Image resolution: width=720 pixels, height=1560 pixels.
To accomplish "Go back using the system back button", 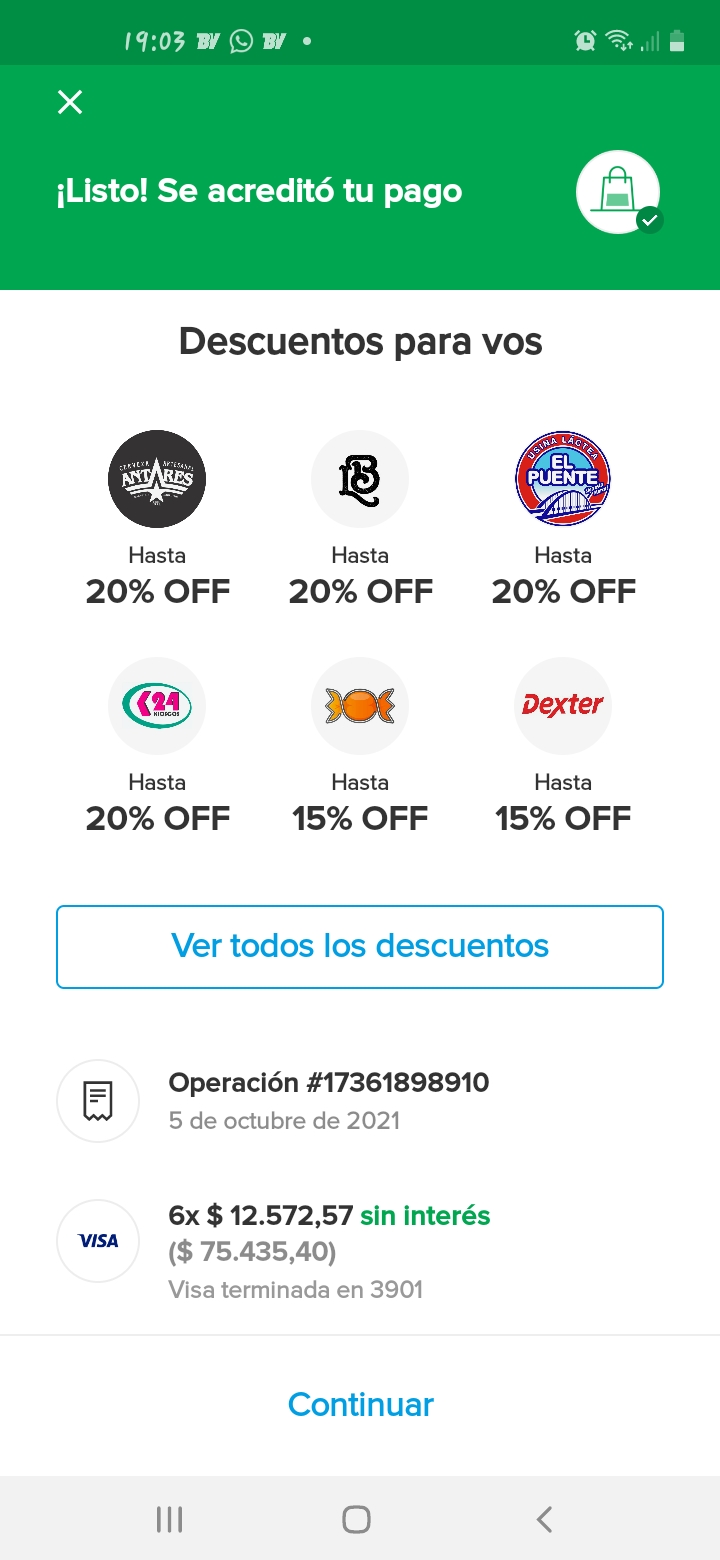I will (544, 1520).
